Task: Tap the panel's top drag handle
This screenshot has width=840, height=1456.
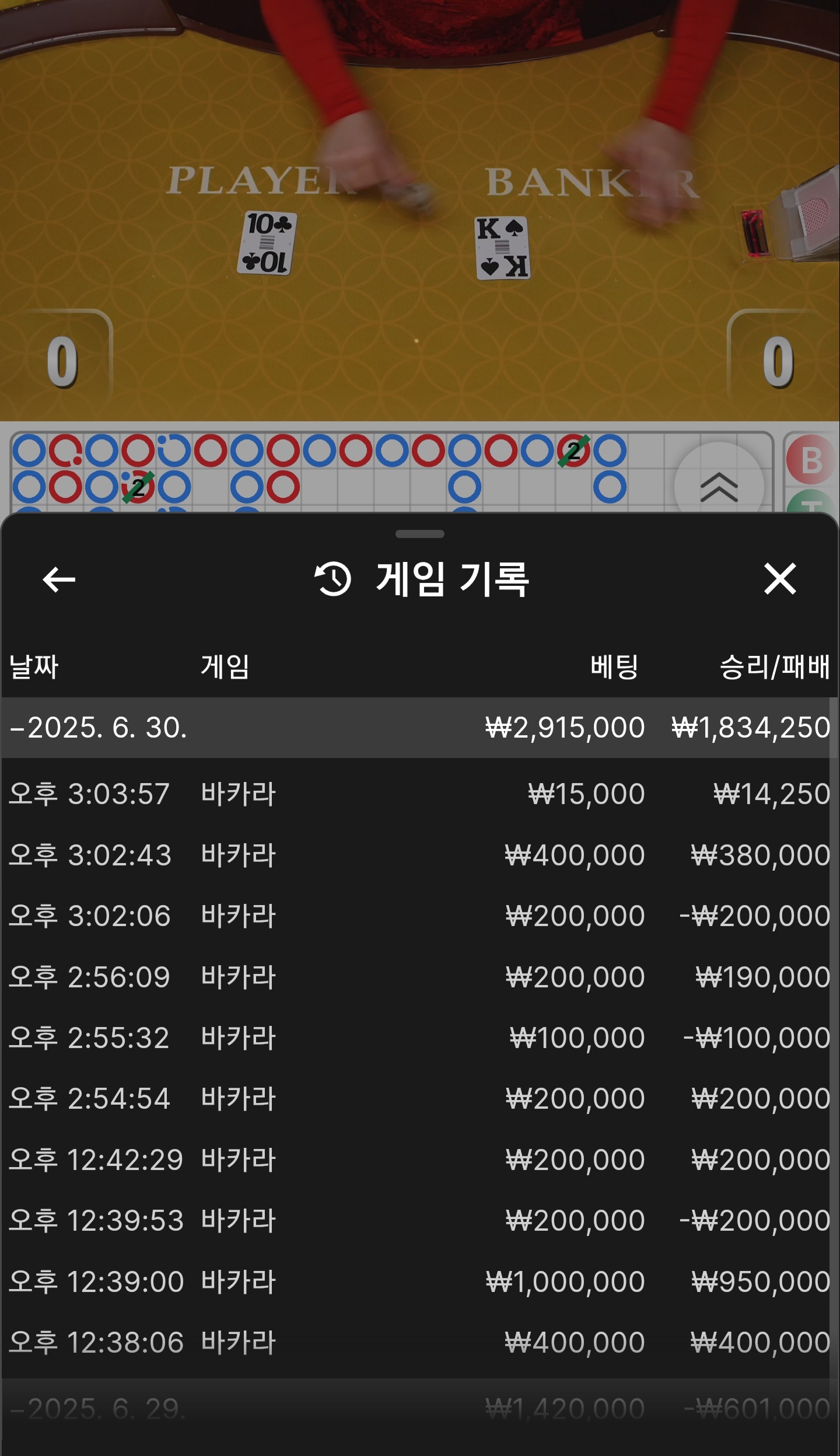Action: tap(419, 534)
